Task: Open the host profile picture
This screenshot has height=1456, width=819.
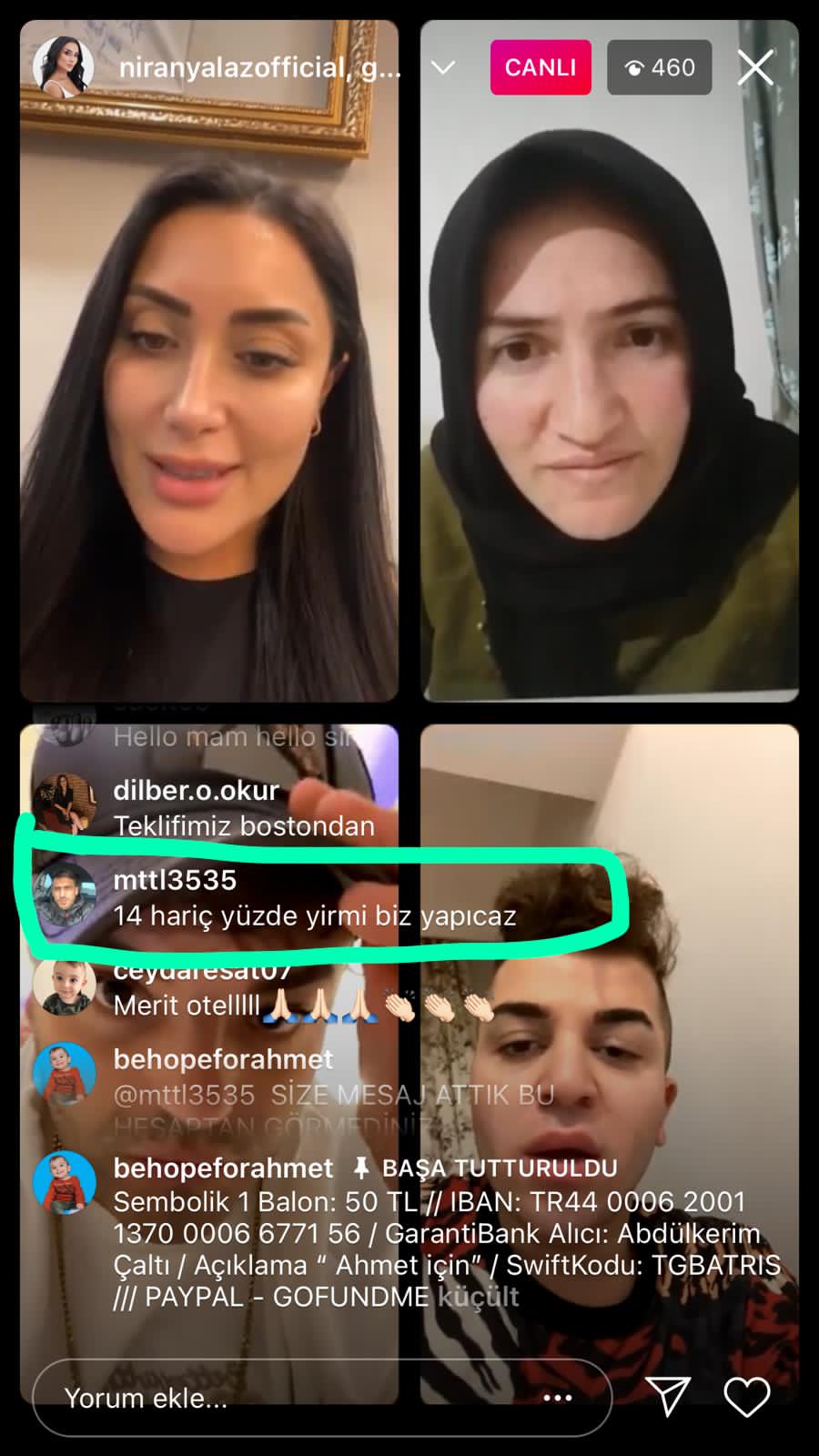Action: [63, 66]
